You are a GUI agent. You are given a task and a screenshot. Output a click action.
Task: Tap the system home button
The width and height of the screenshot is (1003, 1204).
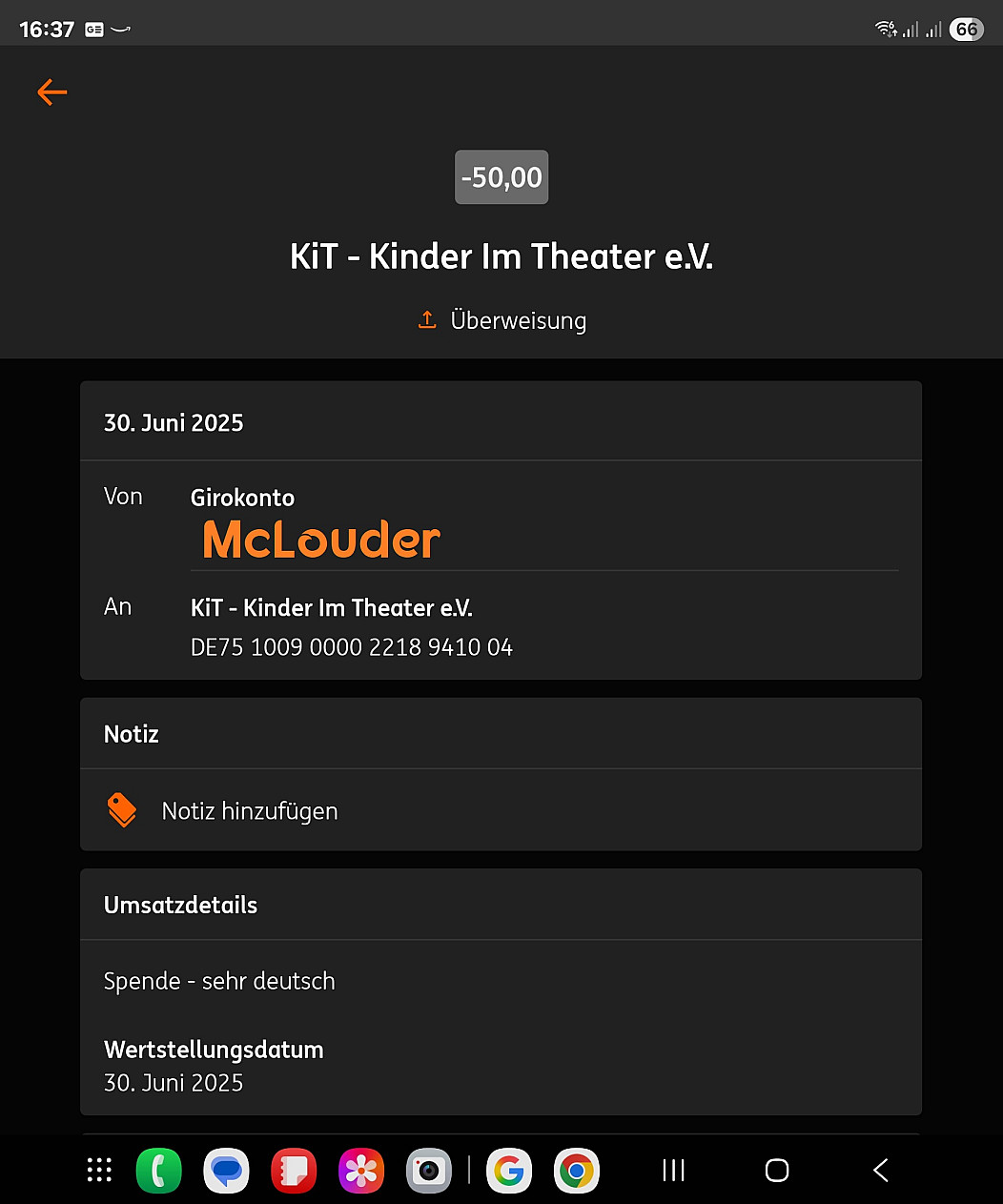coord(777,1171)
